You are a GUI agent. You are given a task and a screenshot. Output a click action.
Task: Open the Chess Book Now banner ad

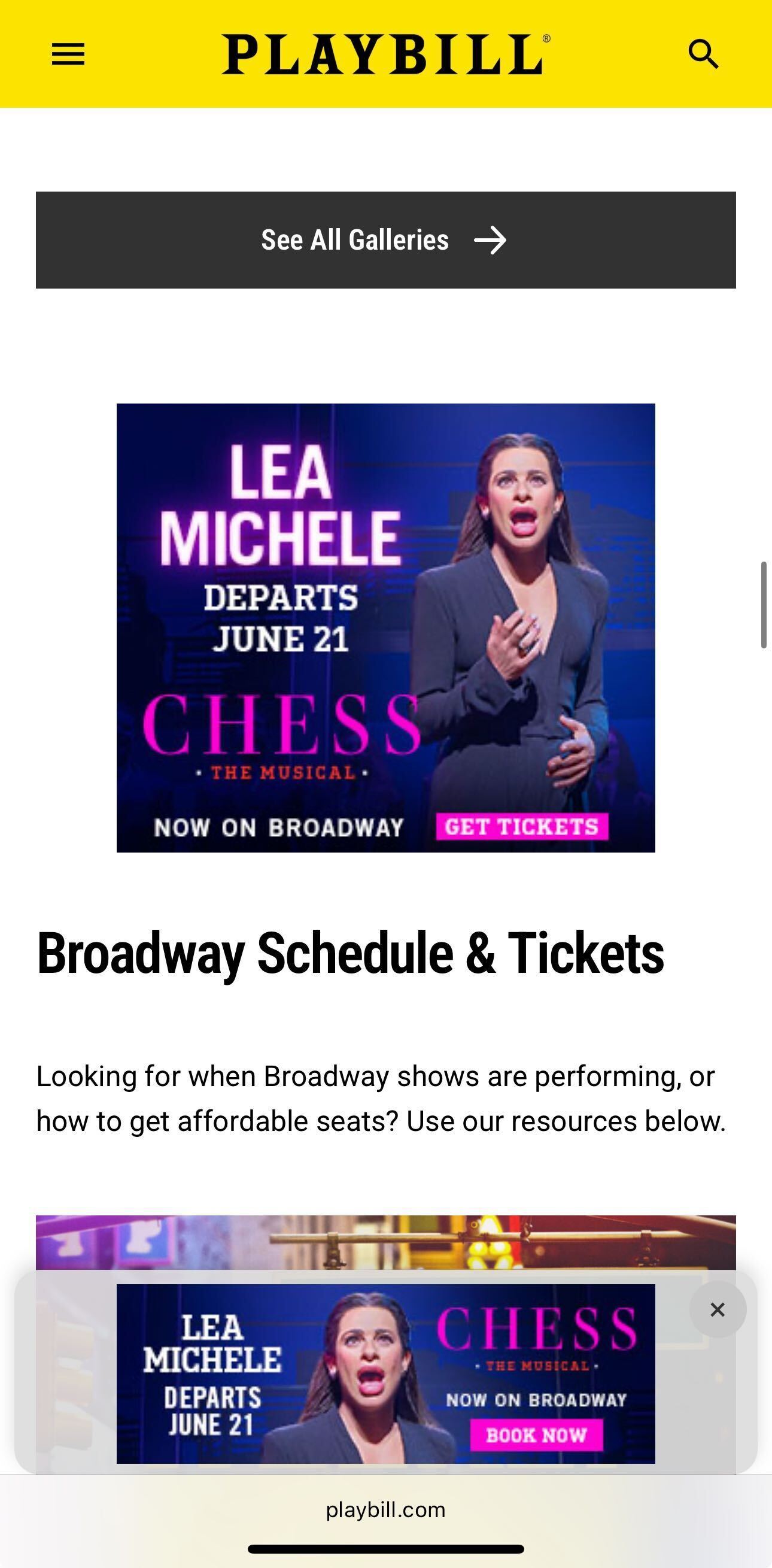[536, 1434]
